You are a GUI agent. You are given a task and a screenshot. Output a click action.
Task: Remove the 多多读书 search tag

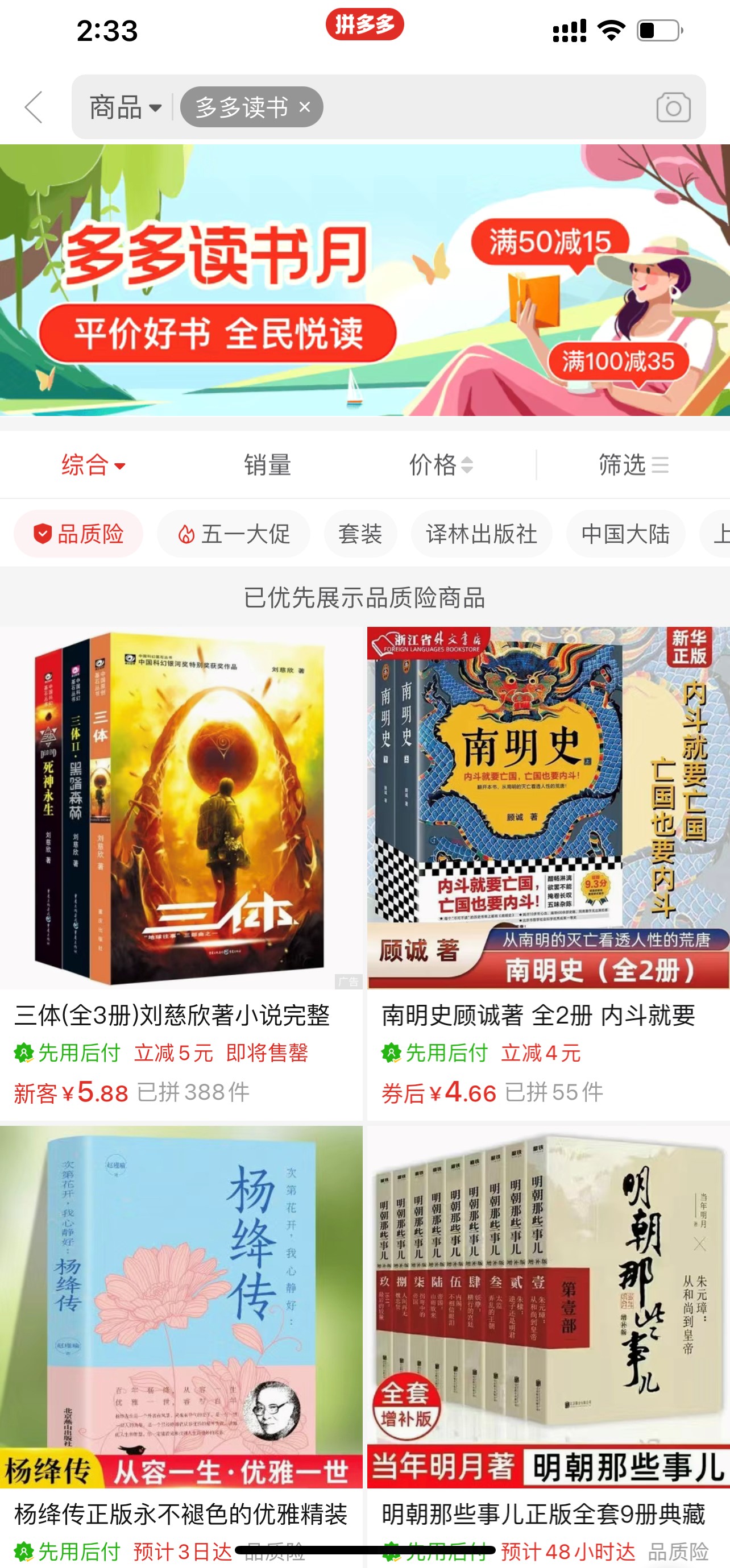(x=305, y=107)
